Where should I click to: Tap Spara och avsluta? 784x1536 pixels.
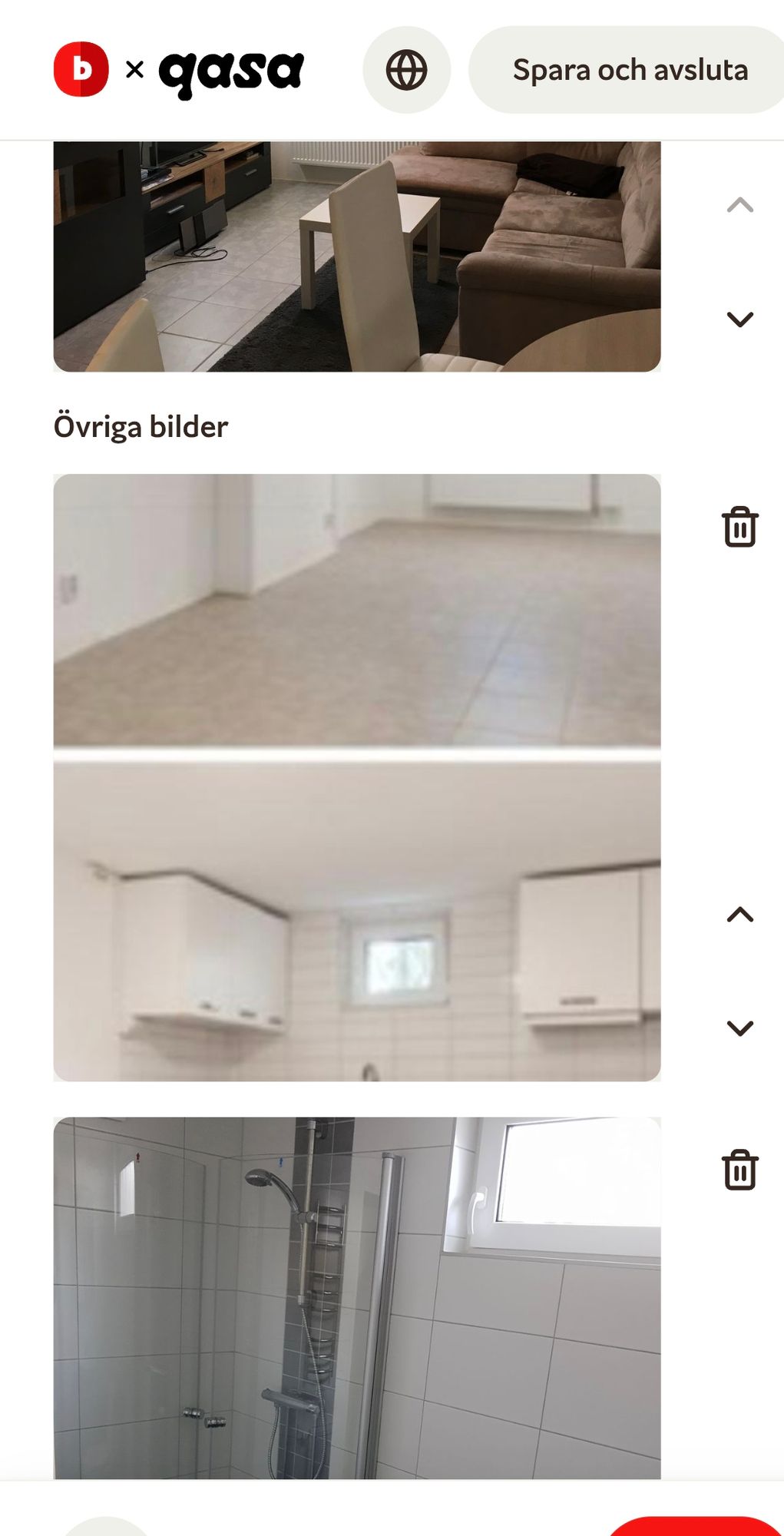coord(630,70)
